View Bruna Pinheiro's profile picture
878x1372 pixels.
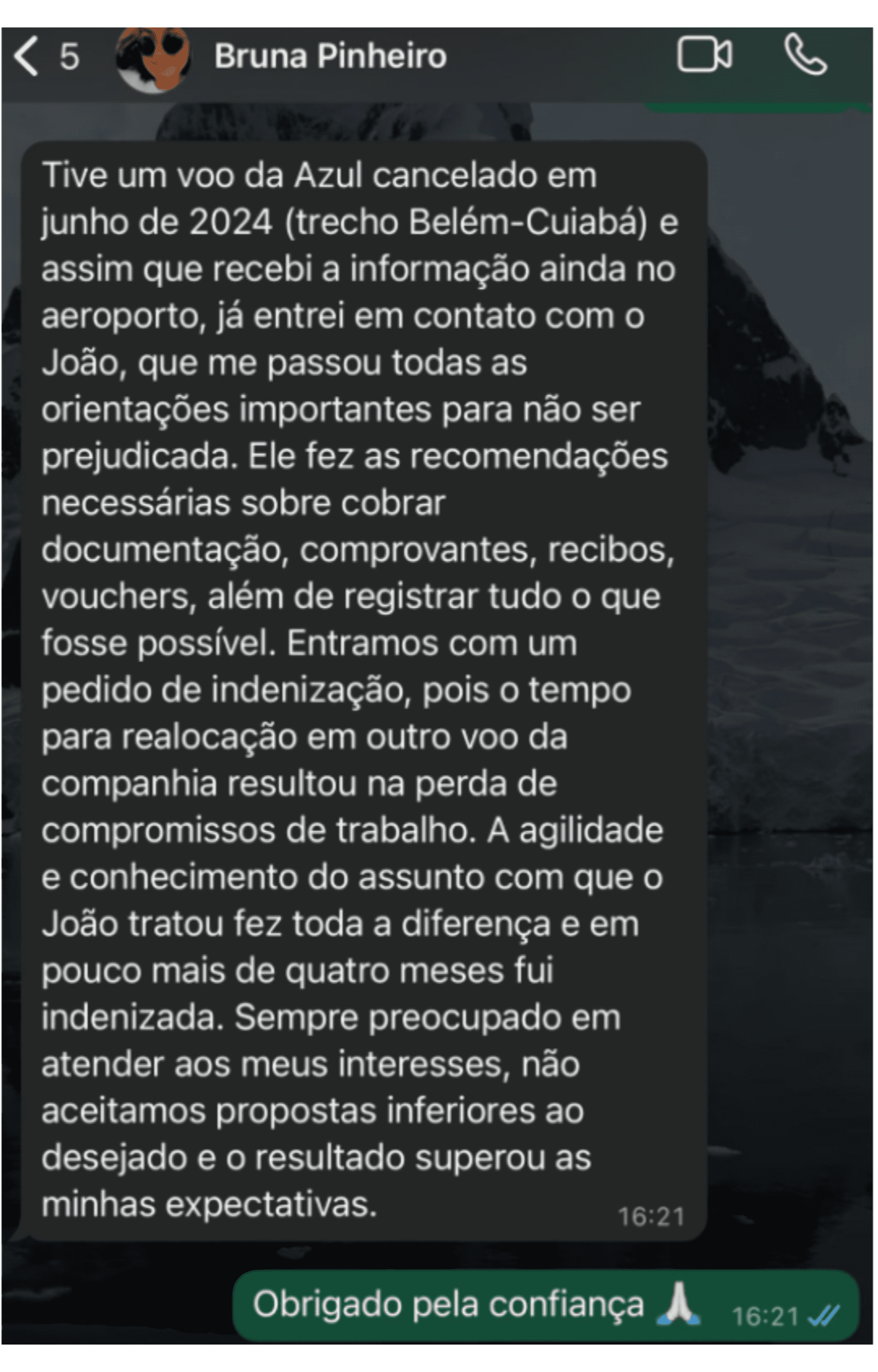153,59
